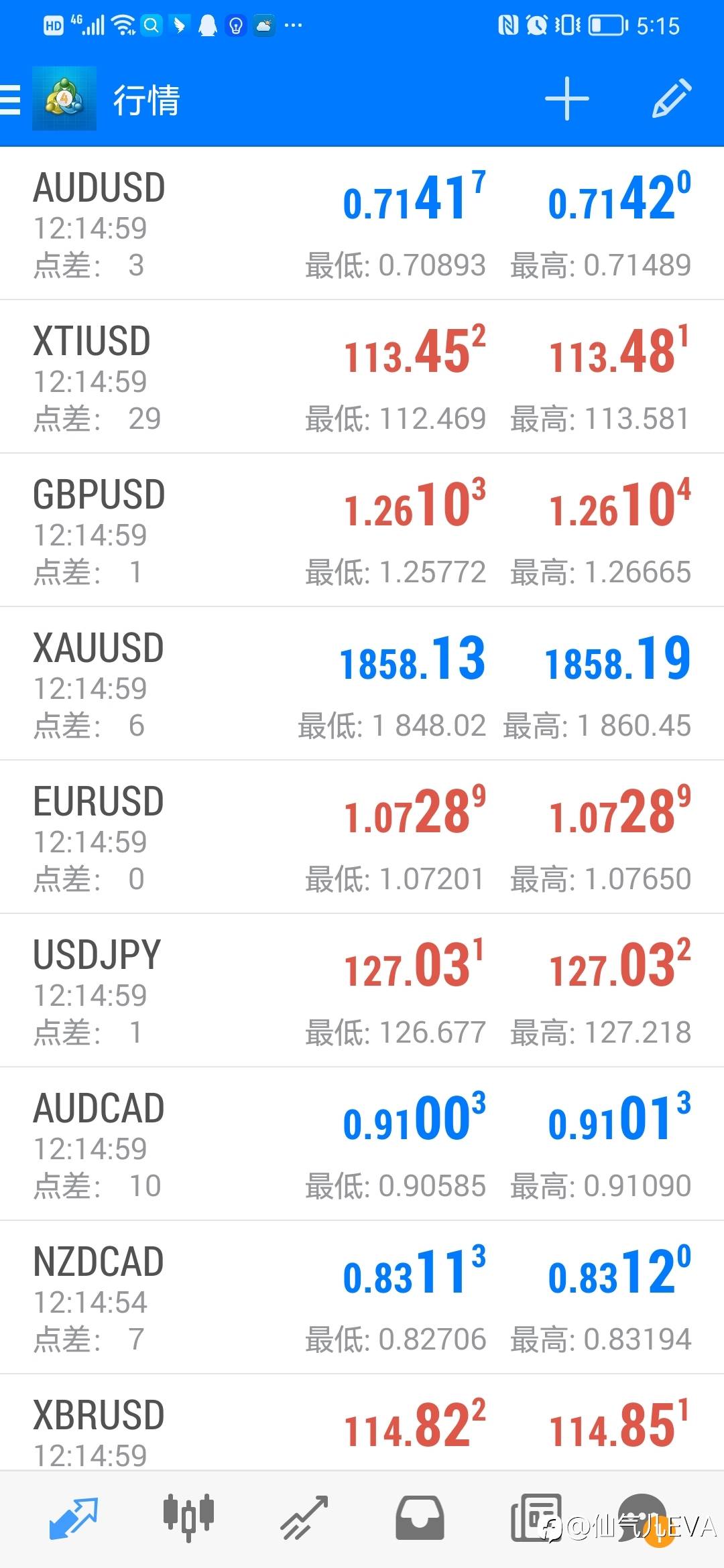Open the AUDCAD quote row
724x1568 pixels.
pos(362,1145)
